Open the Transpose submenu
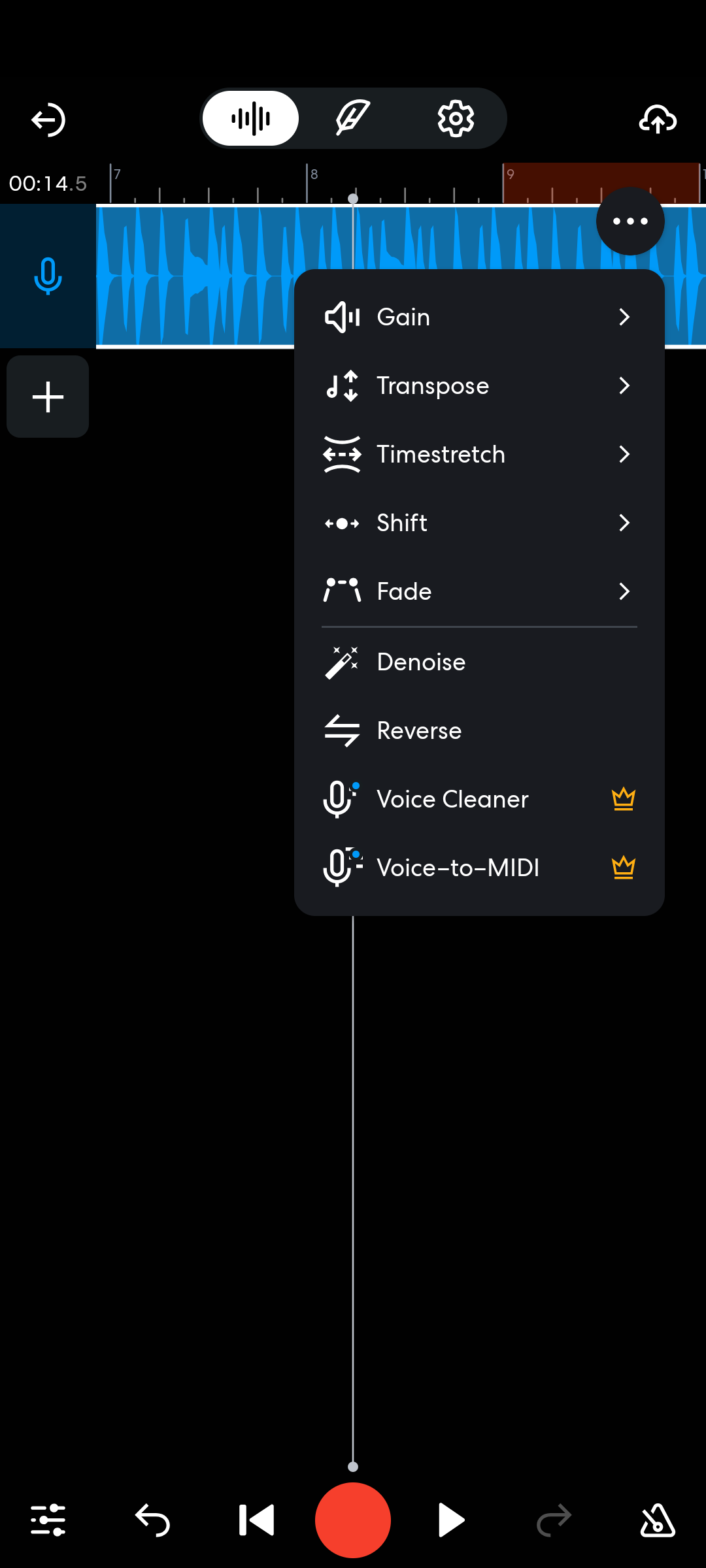 [479, 385]
